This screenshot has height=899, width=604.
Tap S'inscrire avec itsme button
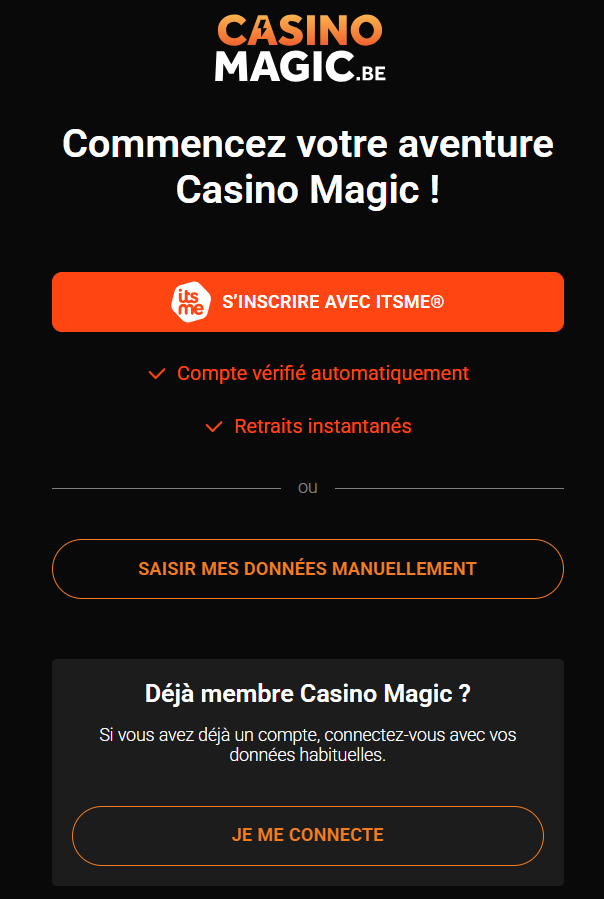click(x=307, y=301)
